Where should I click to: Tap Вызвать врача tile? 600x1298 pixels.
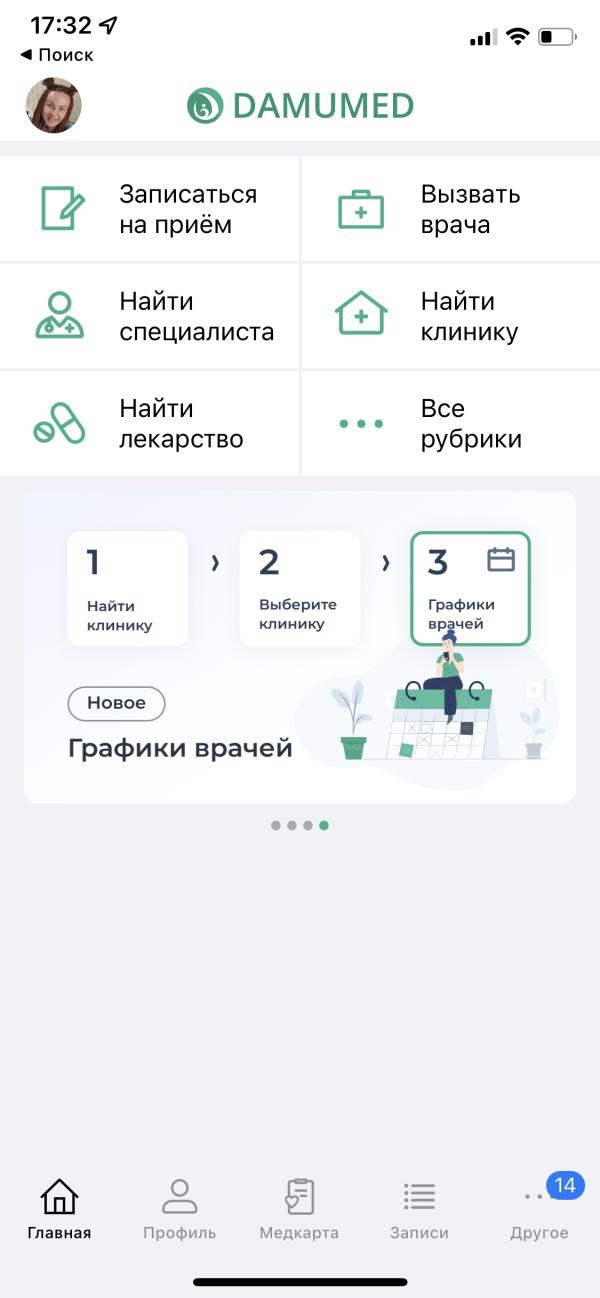click(x=450, y=210)
